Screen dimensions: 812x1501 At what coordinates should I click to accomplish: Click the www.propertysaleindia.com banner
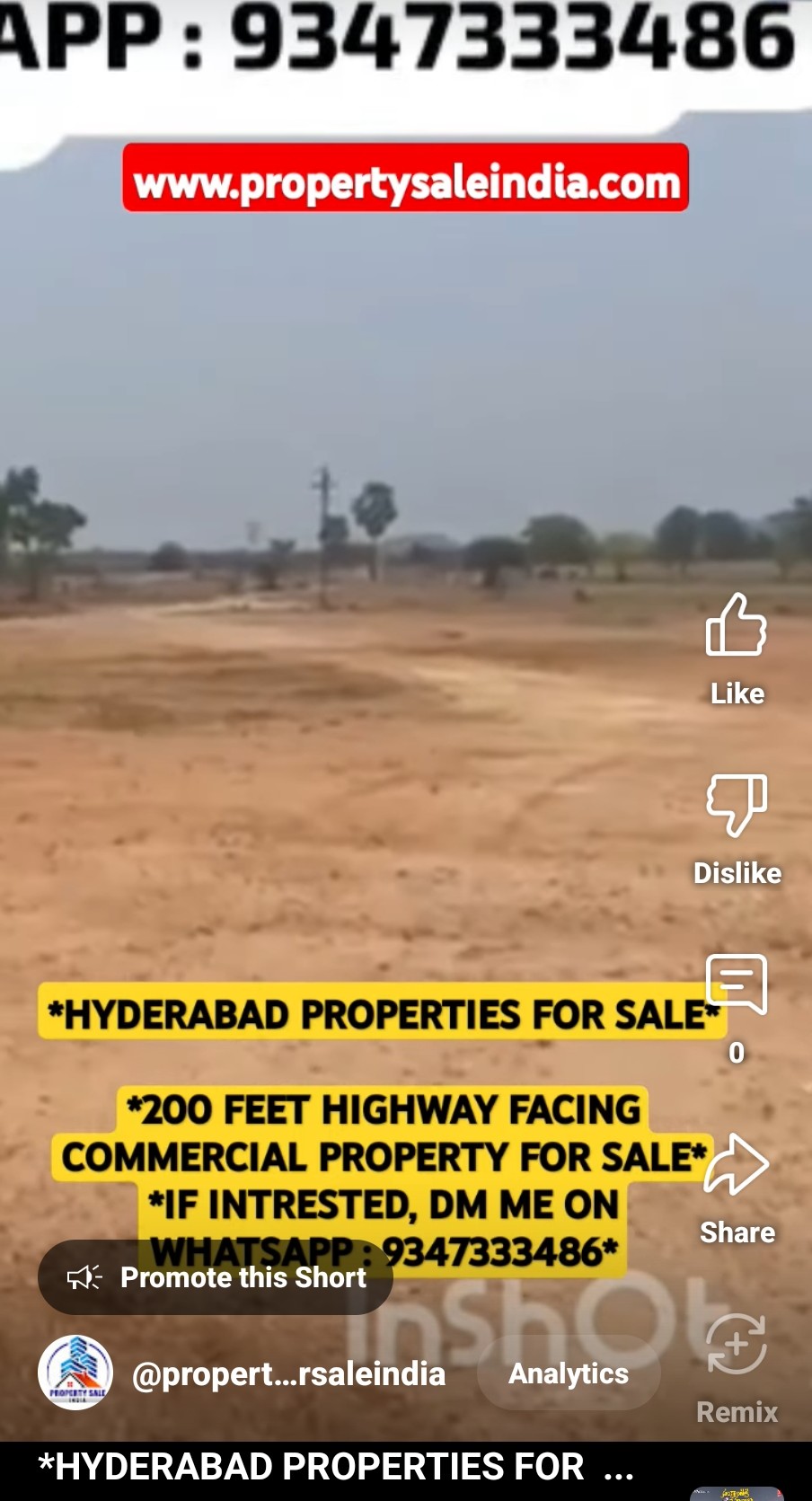tap(405, 180)
